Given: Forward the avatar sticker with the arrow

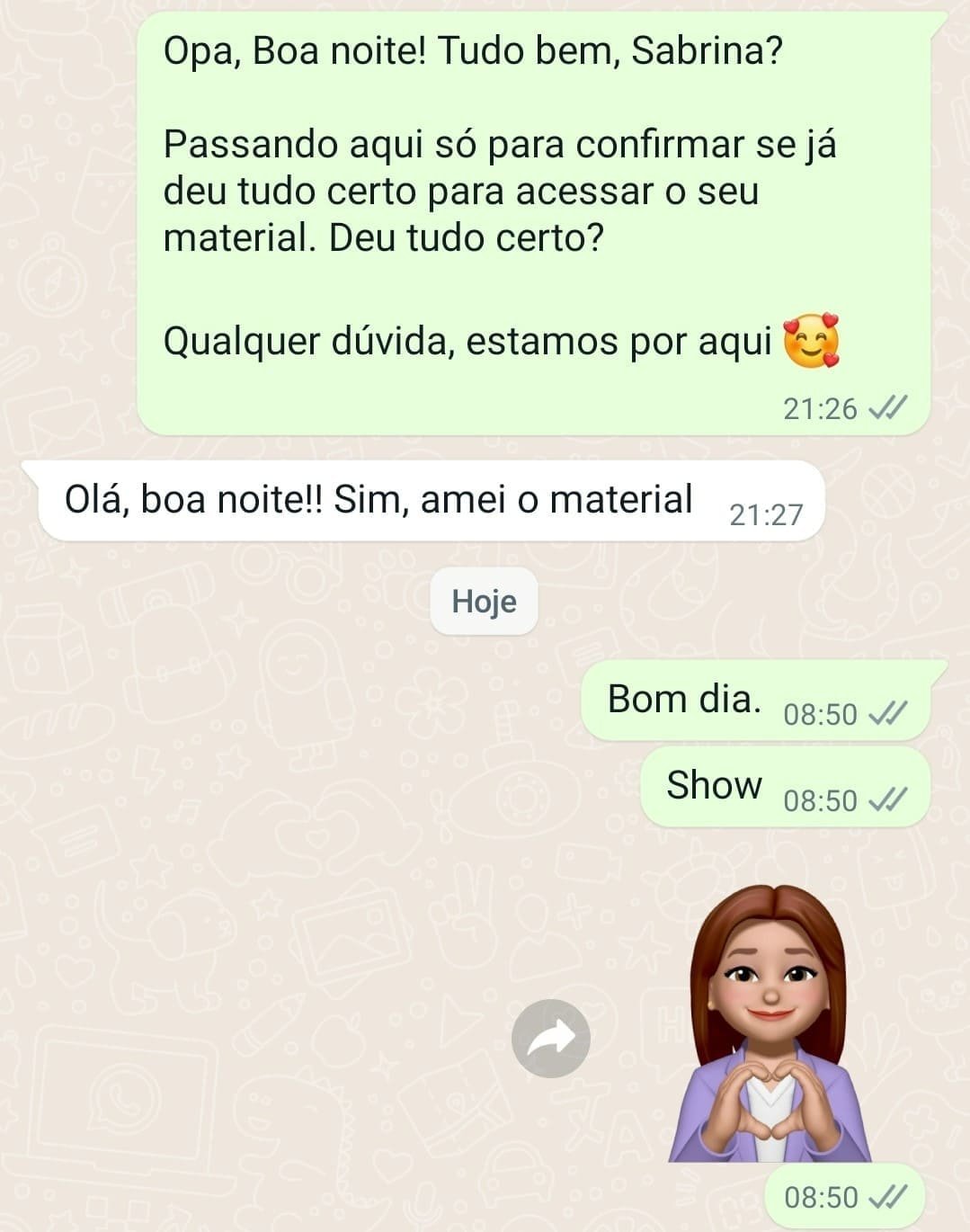Looking at the screenshot, I should click(550, 1038).
